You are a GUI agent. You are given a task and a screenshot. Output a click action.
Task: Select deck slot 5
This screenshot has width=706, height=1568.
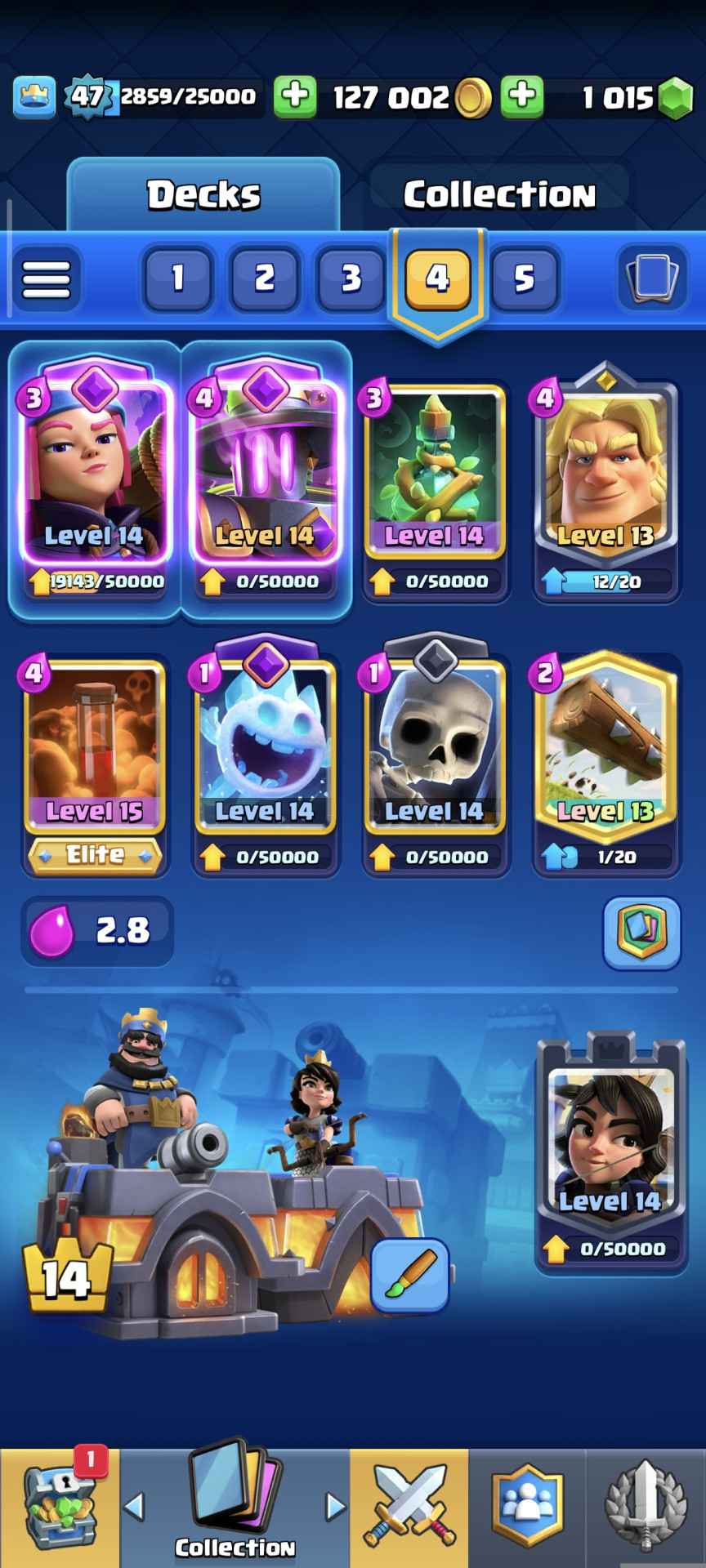(524, 278)
